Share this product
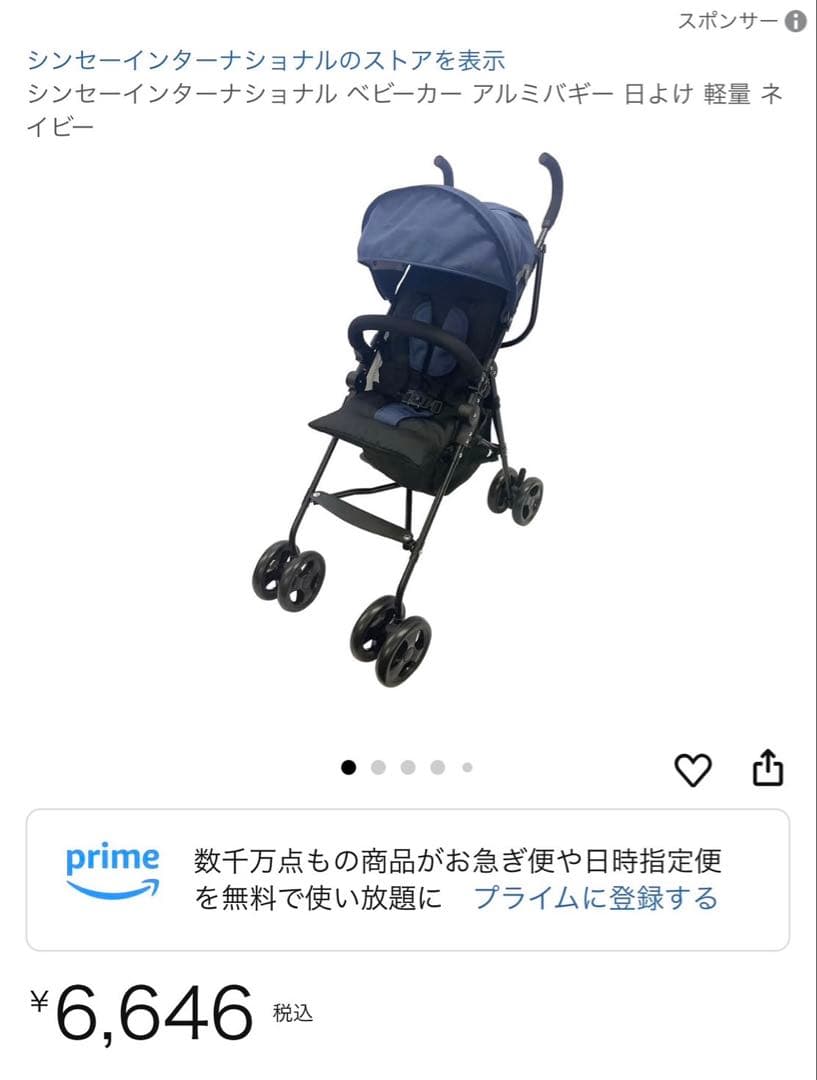This screenshot has width=817, height=1080. click(767, 767)
